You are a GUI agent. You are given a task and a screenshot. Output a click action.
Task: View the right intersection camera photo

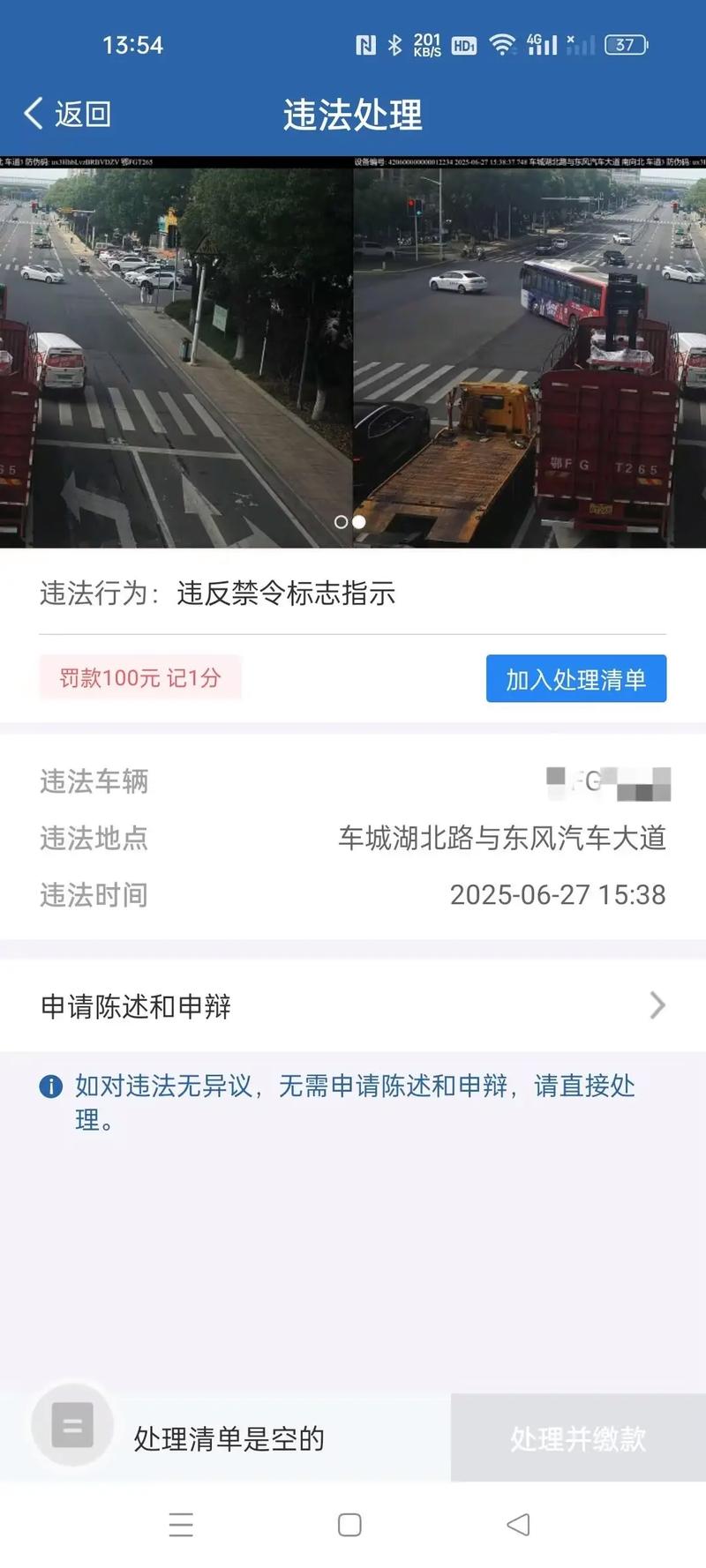click(529, 344)
